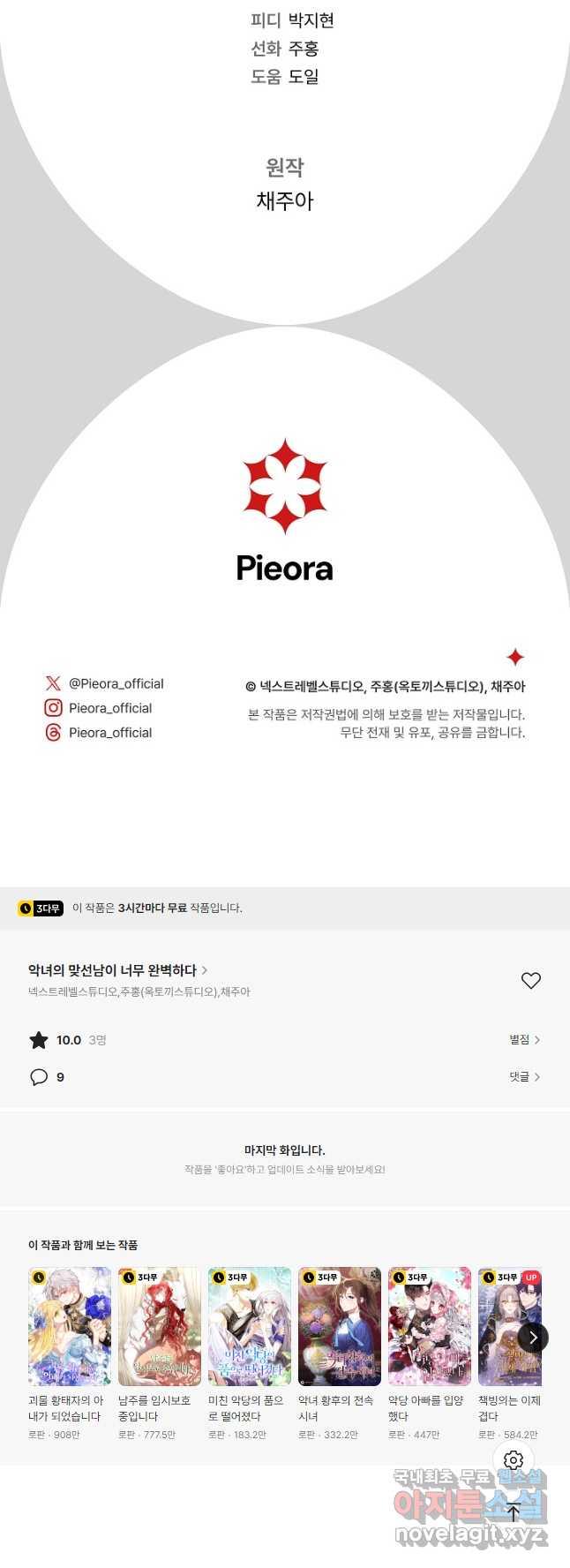
Task: Jump back to the top of page
Action: (x=514, y=1511)
